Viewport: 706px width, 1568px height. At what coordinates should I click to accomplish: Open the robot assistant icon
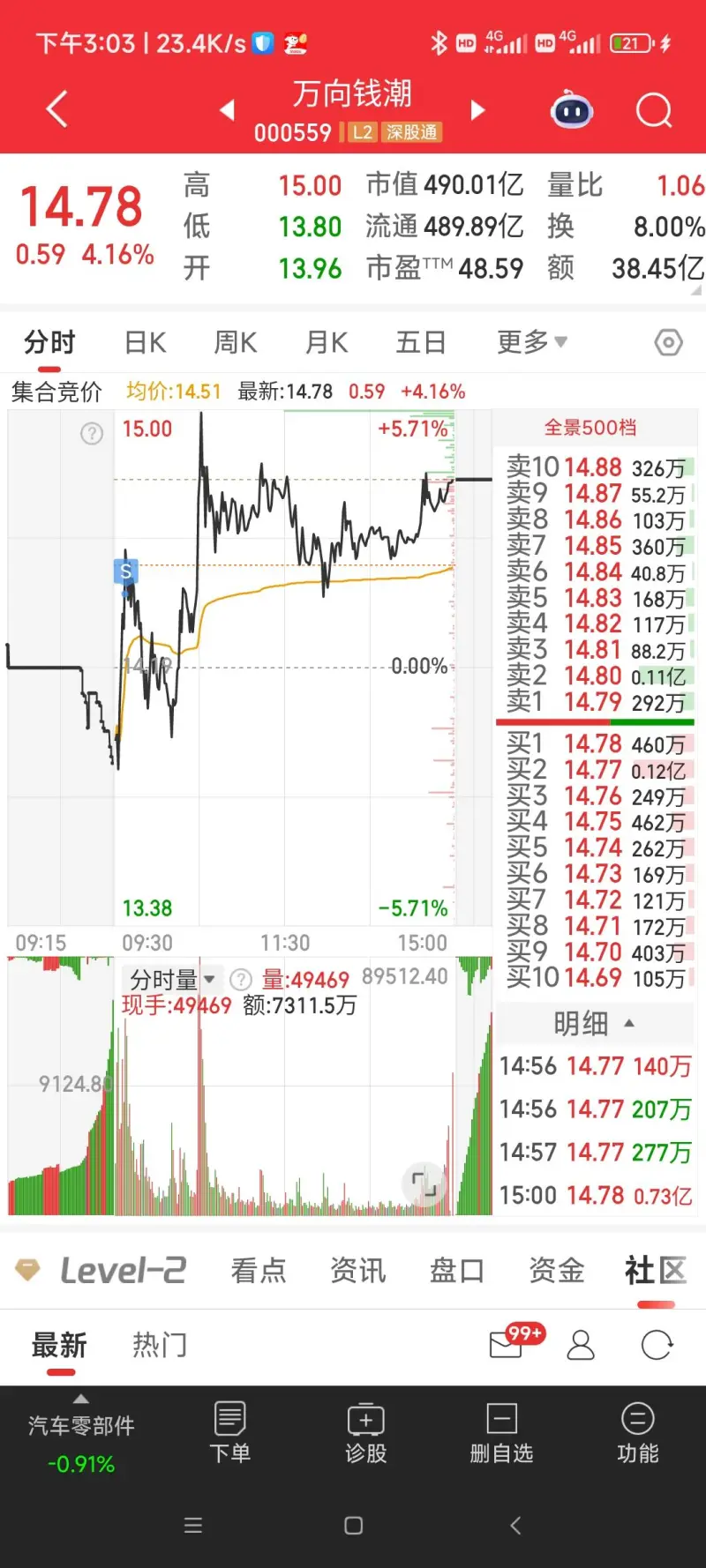tap(572, 111)
